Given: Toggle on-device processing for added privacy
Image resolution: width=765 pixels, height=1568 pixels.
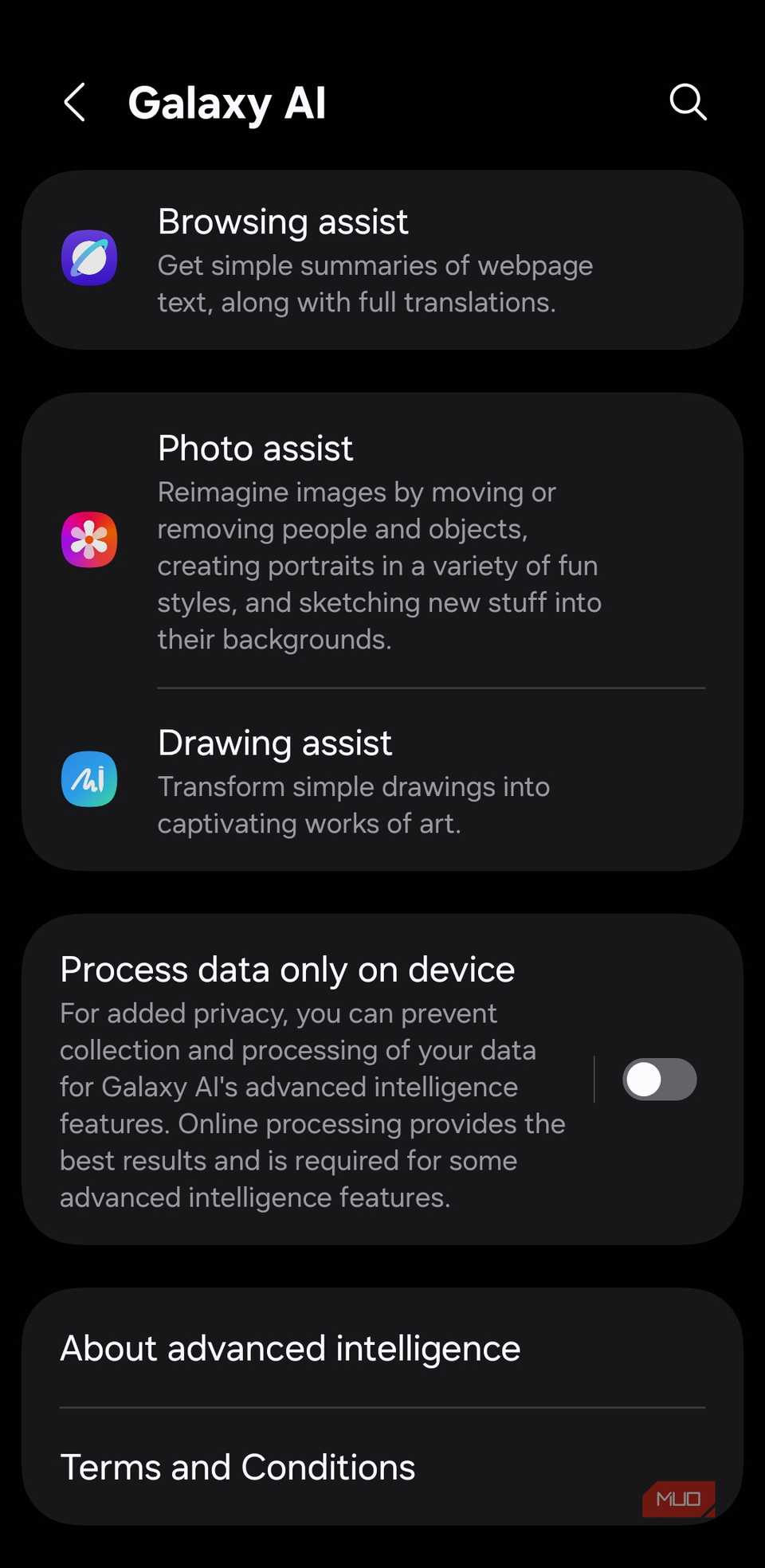Looking at the screenshot, I should click(x=659, y=1079).
